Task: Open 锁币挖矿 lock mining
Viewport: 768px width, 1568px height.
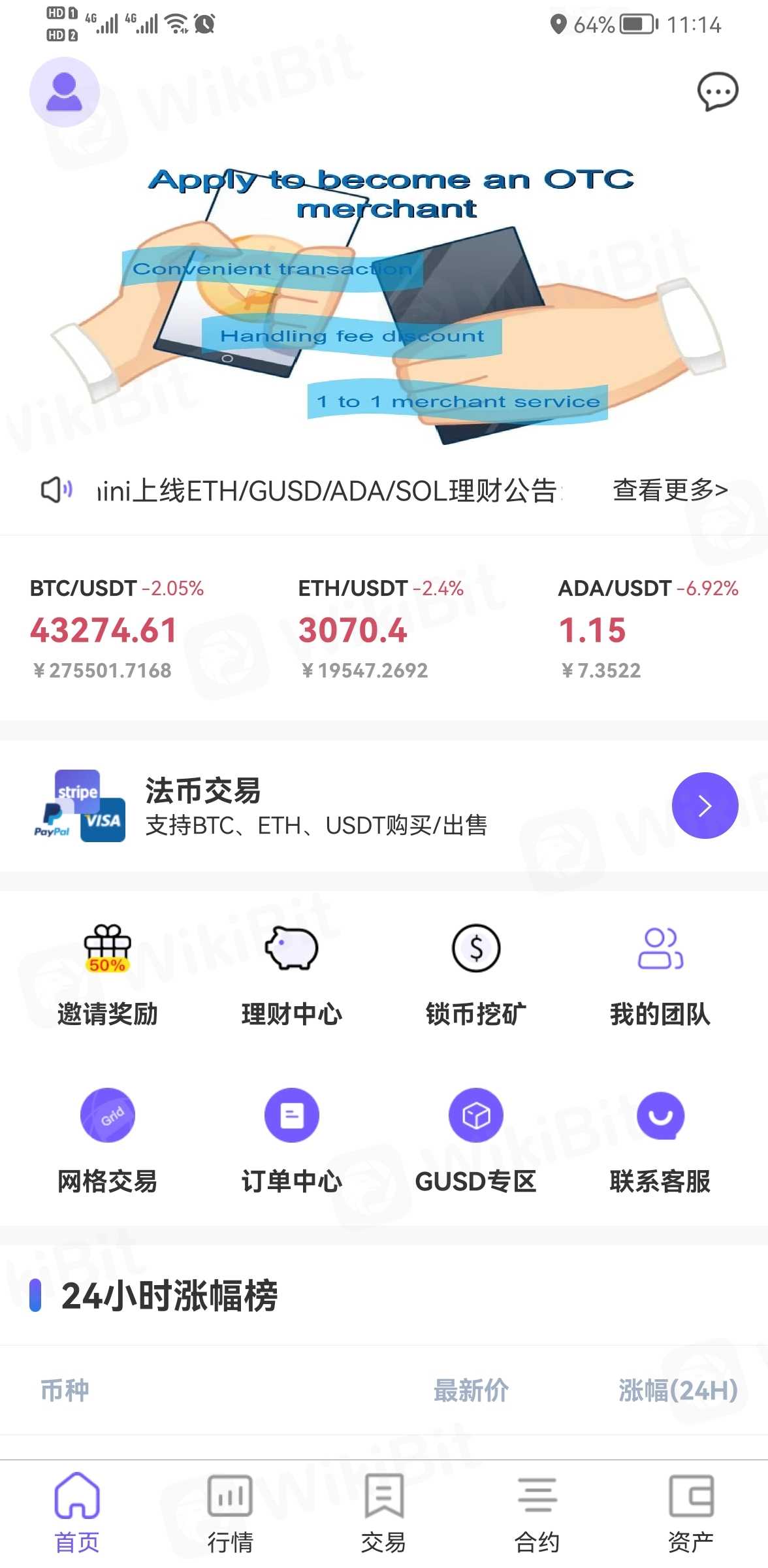Action: 475,975
